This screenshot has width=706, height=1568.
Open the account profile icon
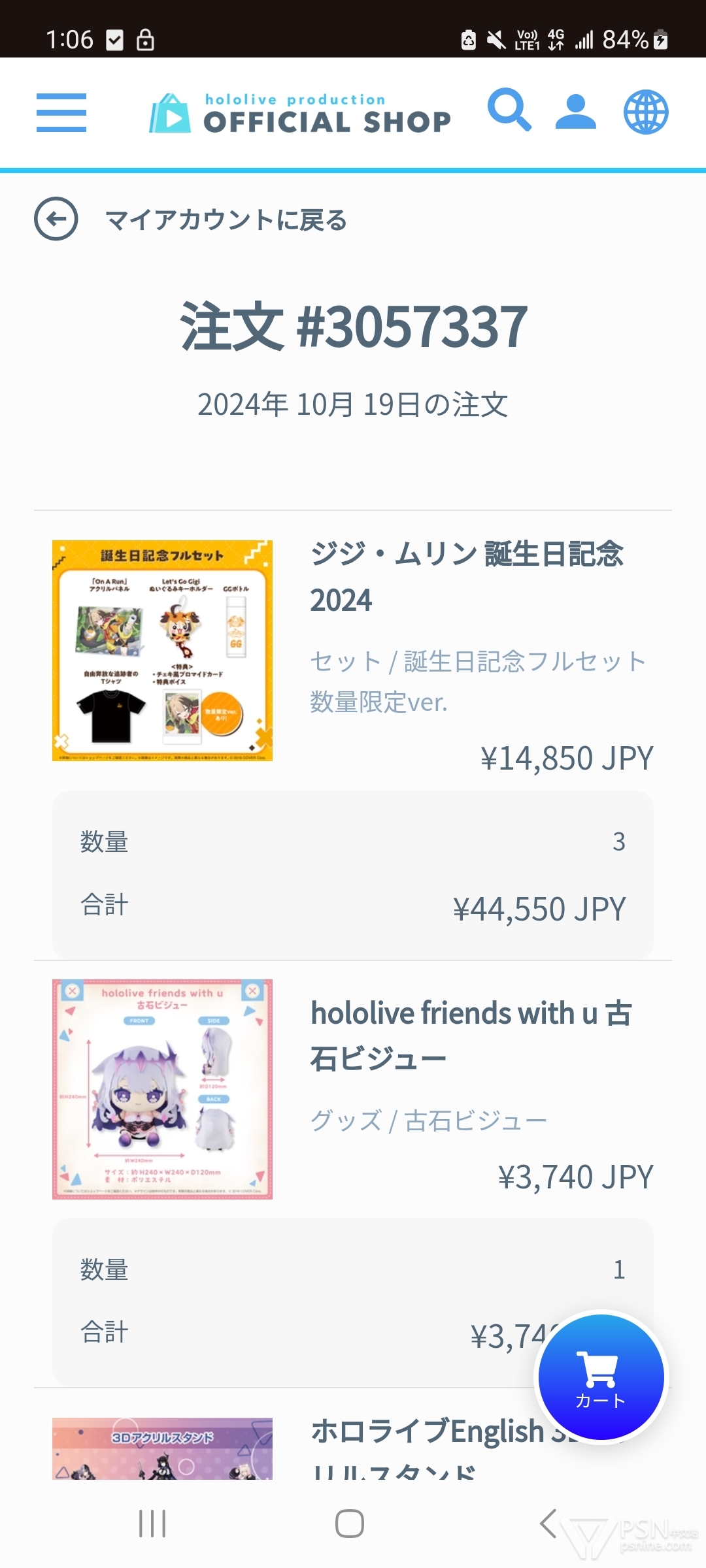(x=575, y=112)
